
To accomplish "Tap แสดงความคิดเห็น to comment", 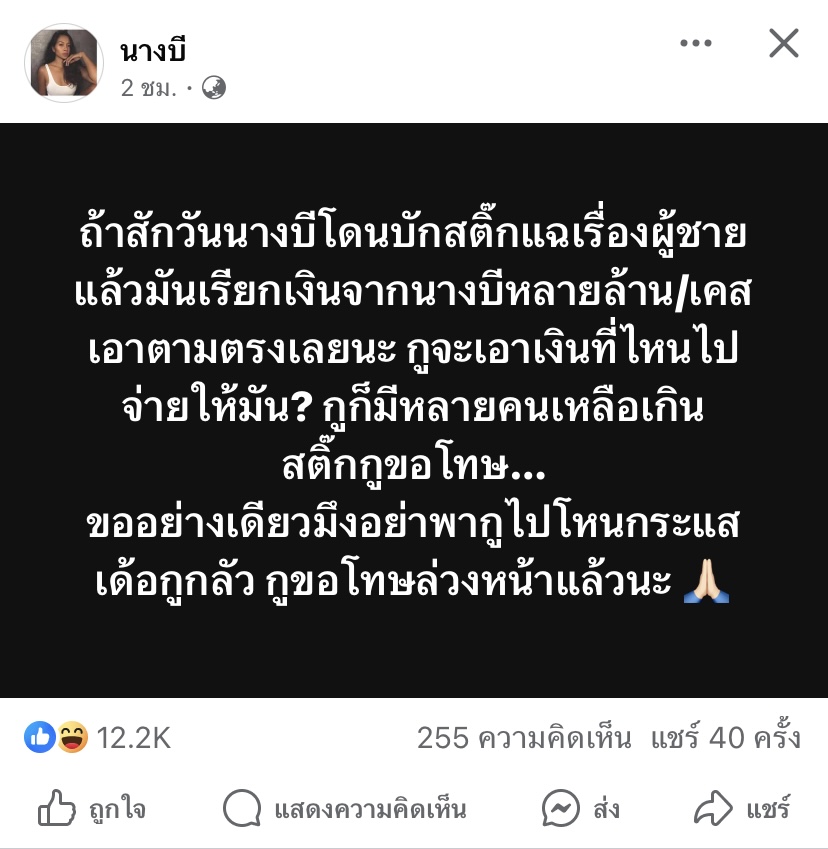I will point(345,808).
